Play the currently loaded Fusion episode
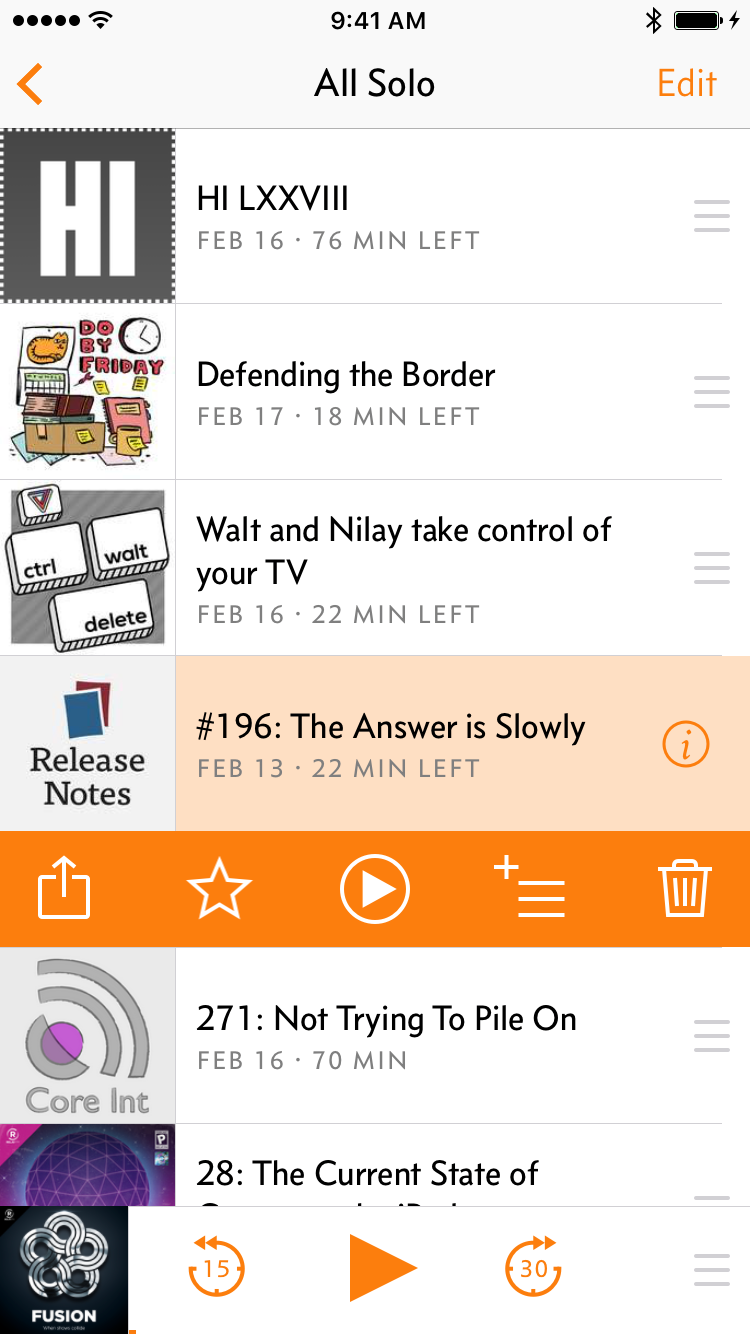Screen dimensions: 750x1334 pos(384,1268)
